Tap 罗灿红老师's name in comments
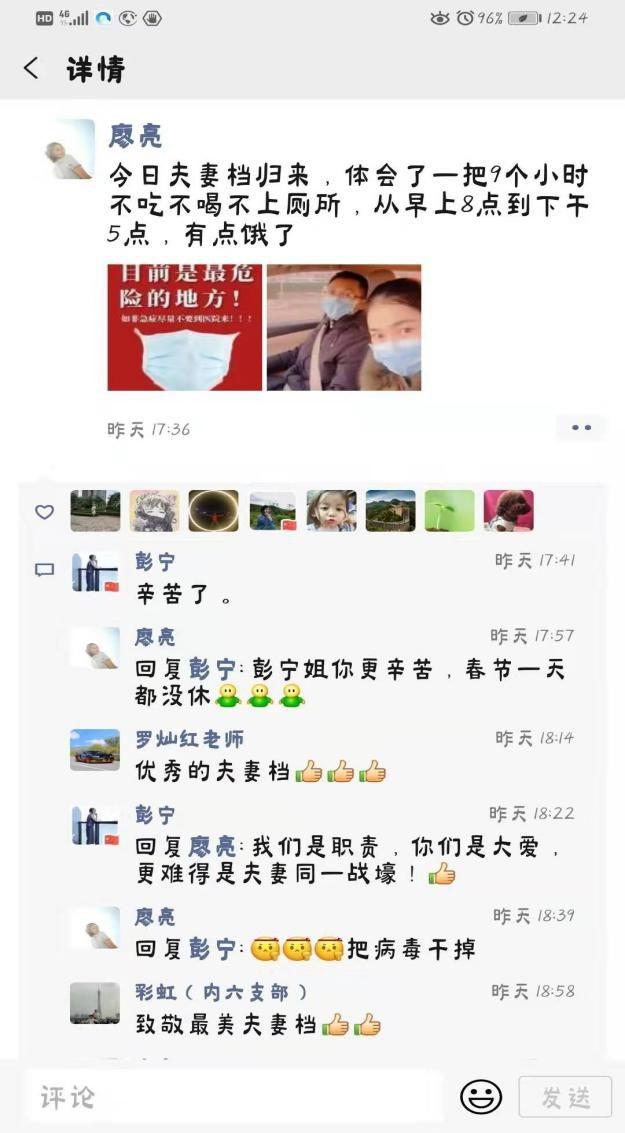The height and width of the screenshot is (1133, 625). click(189, 739)
